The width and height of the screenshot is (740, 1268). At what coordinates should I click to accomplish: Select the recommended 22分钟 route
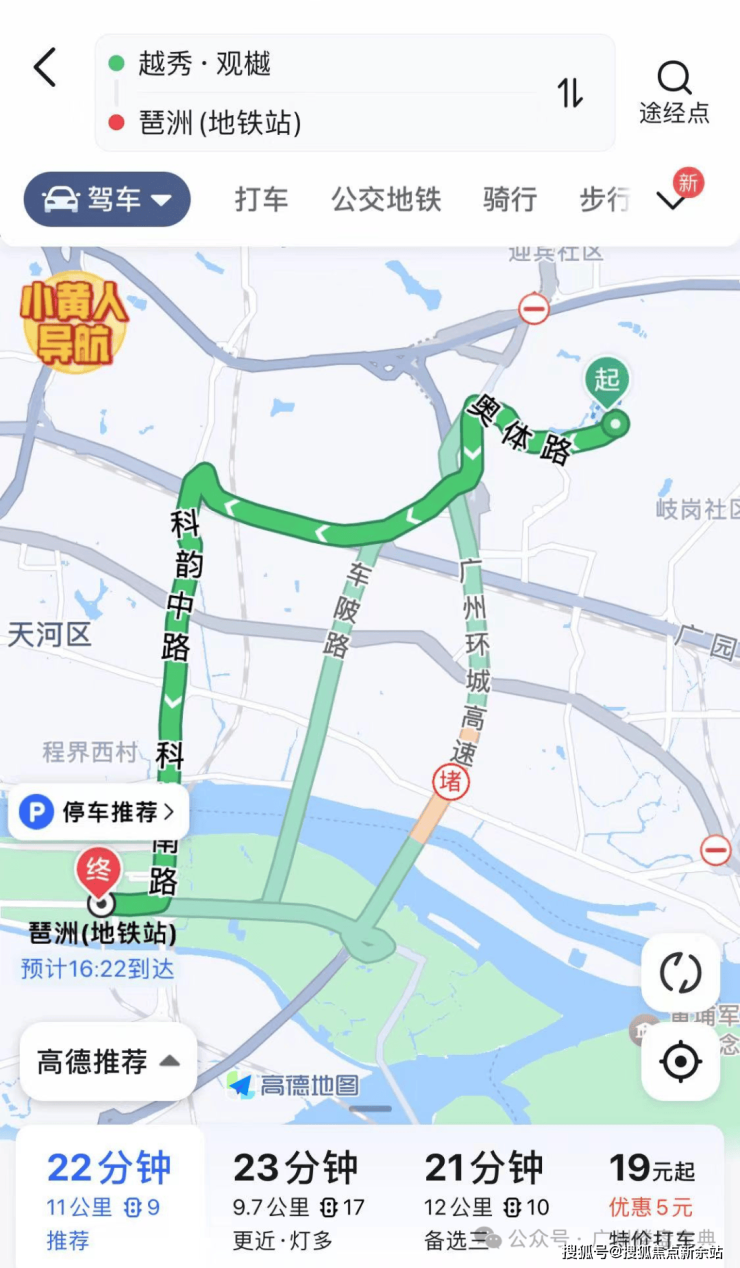108,1197
